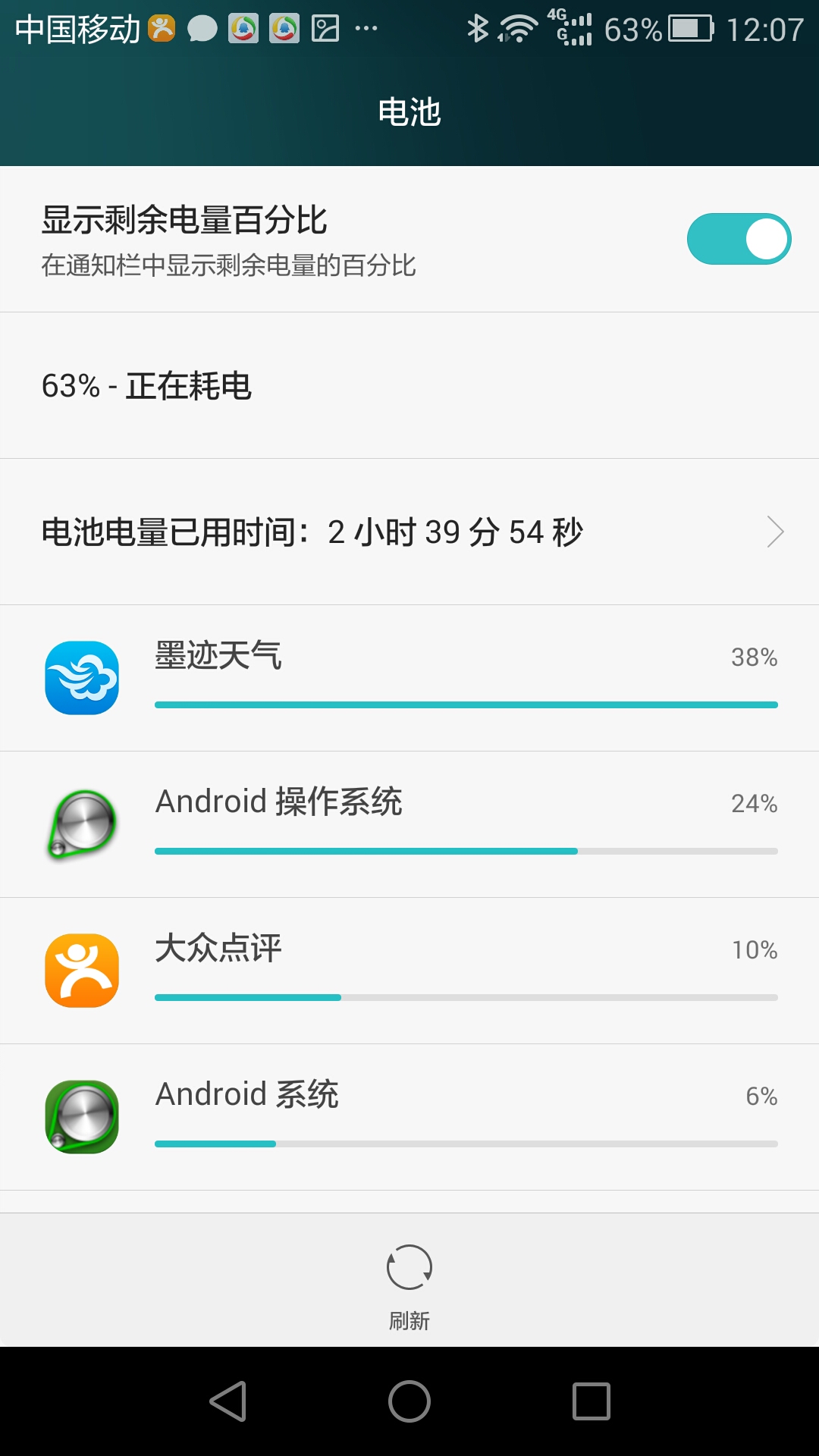Open the recent apps overview
The image size is (819, 1456).
pyautogui.click(x=591, y=1401)
